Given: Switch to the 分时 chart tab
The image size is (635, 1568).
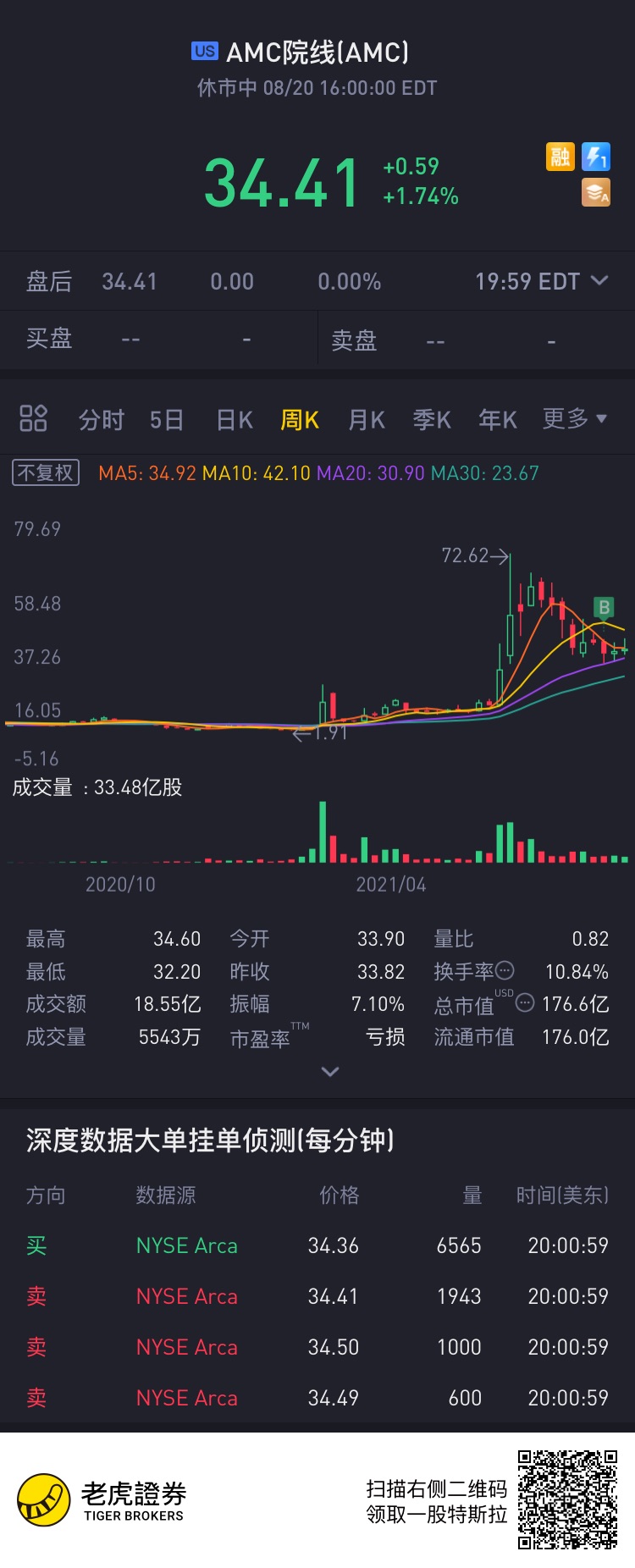Looking at the screenshot, I should (x=102, y=420).
